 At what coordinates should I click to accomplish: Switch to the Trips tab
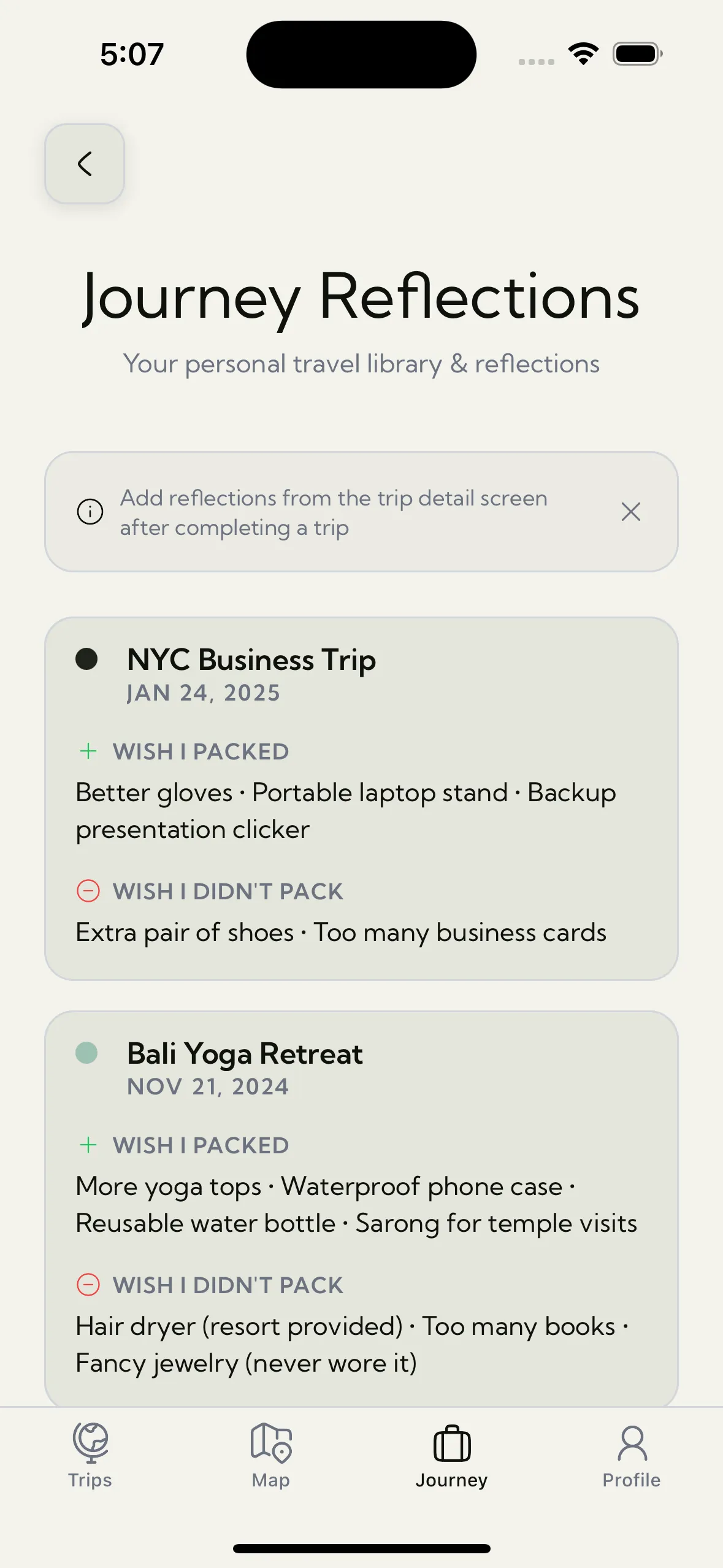pyautogui.click(x=90, y=1455)
